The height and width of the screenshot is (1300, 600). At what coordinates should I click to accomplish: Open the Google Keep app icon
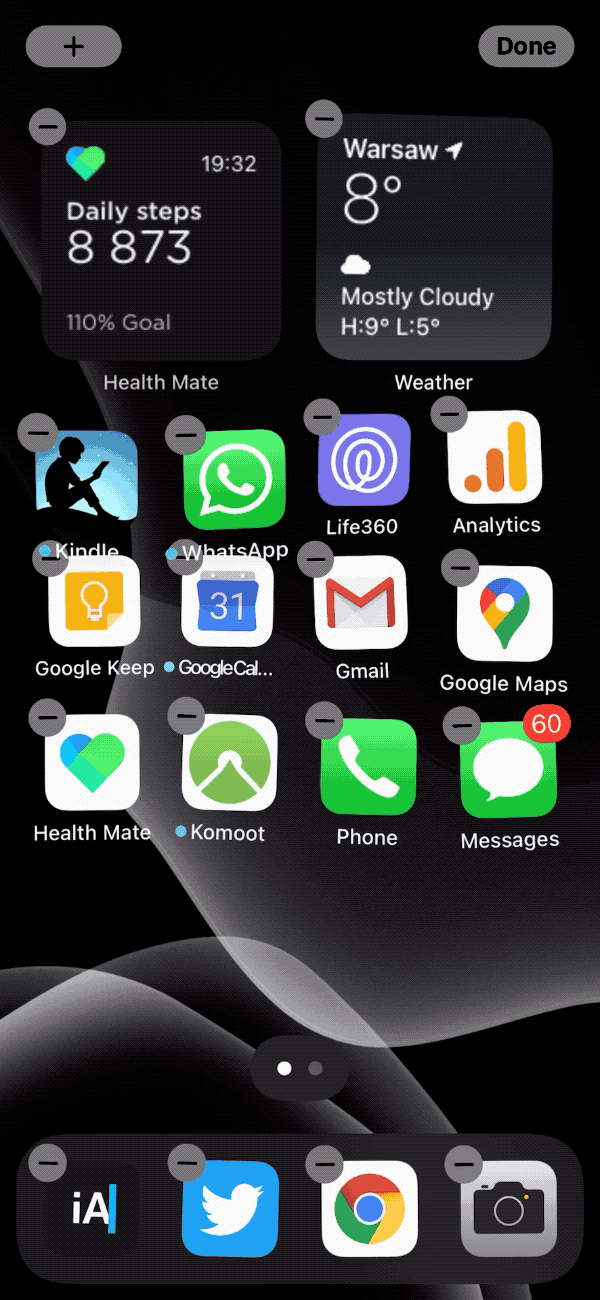coord(94,603)
